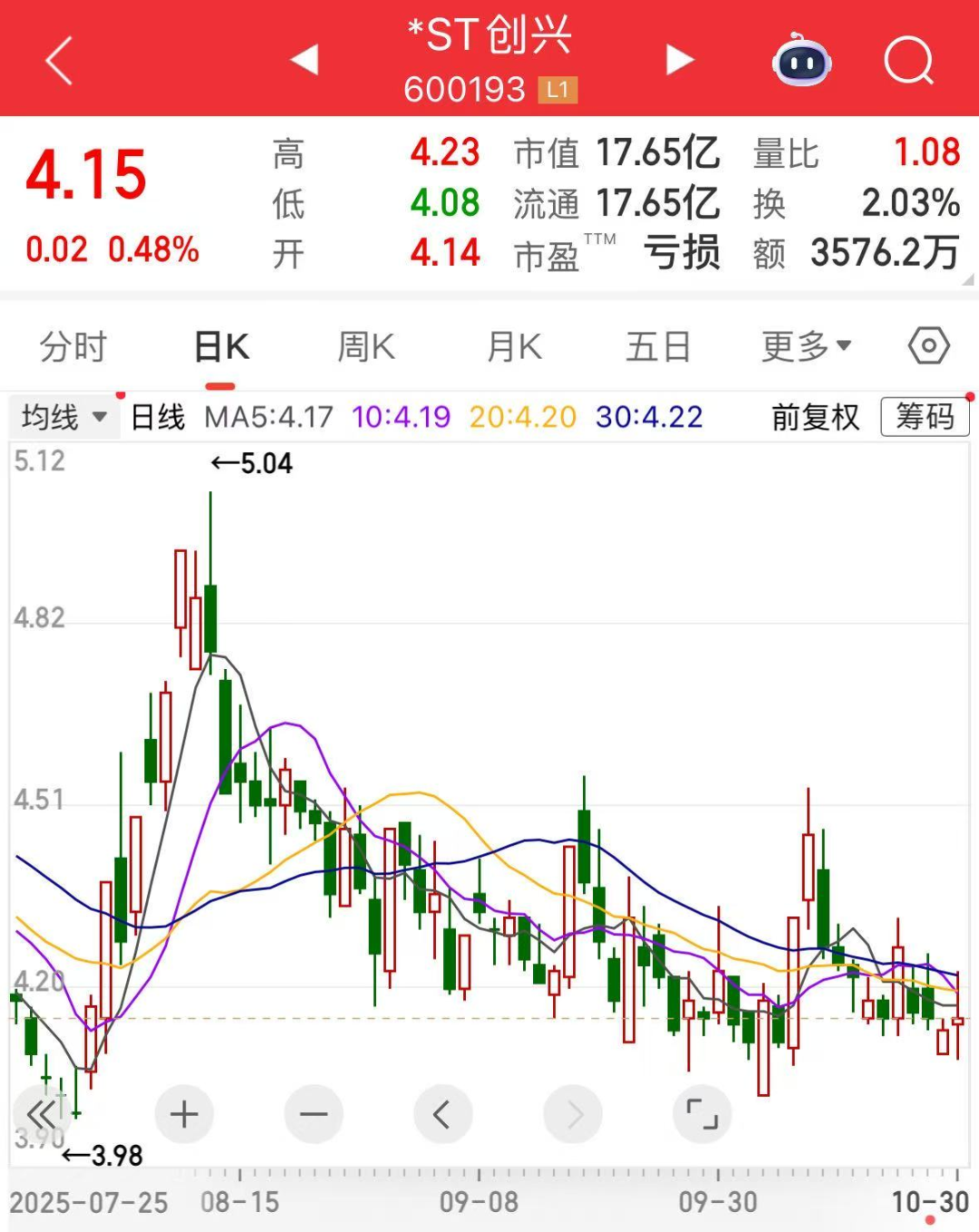Open the 五日 chart tab
Viewport: 979px width, 1232px height.
tap(658, 346)
